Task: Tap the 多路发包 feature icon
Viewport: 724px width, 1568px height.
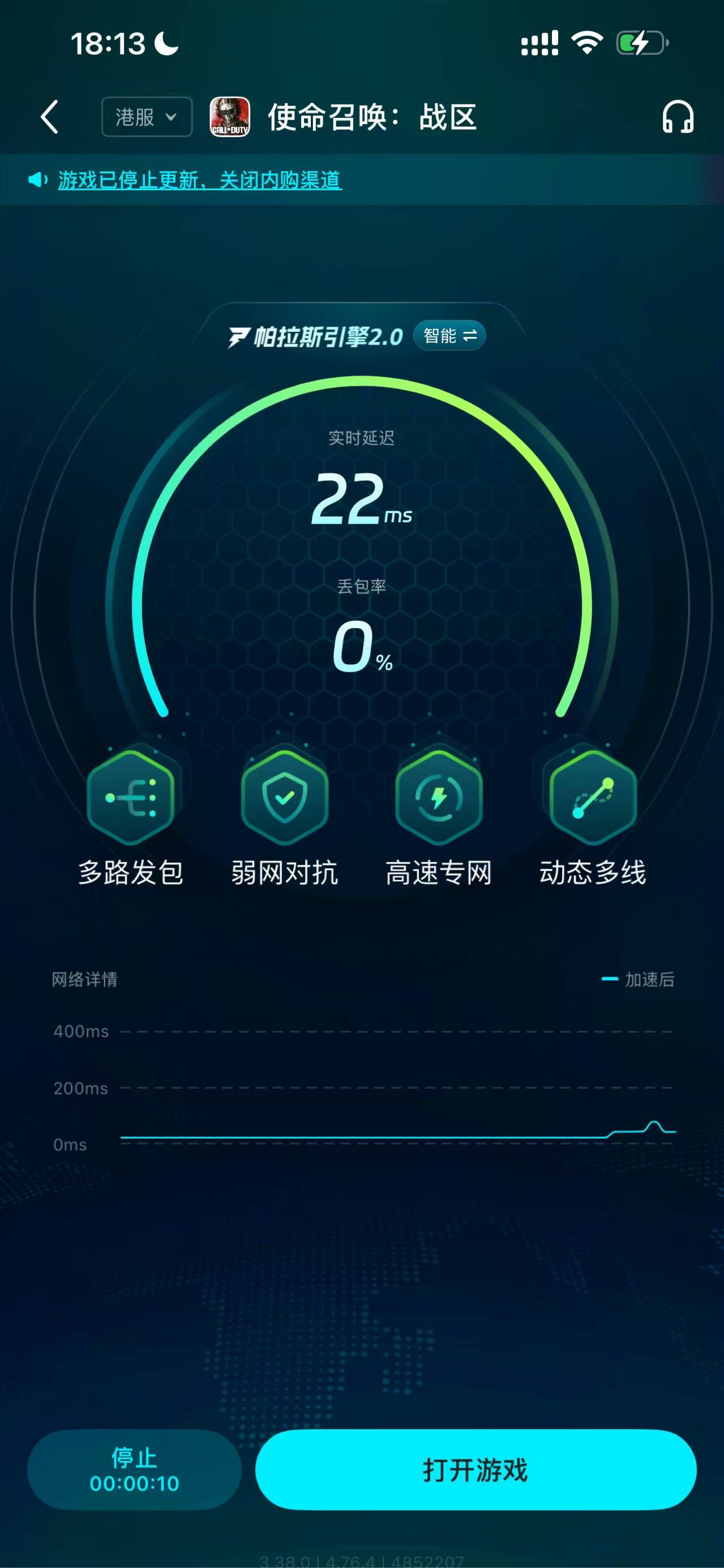Action: pyautogui.click(x=131, y=797)
